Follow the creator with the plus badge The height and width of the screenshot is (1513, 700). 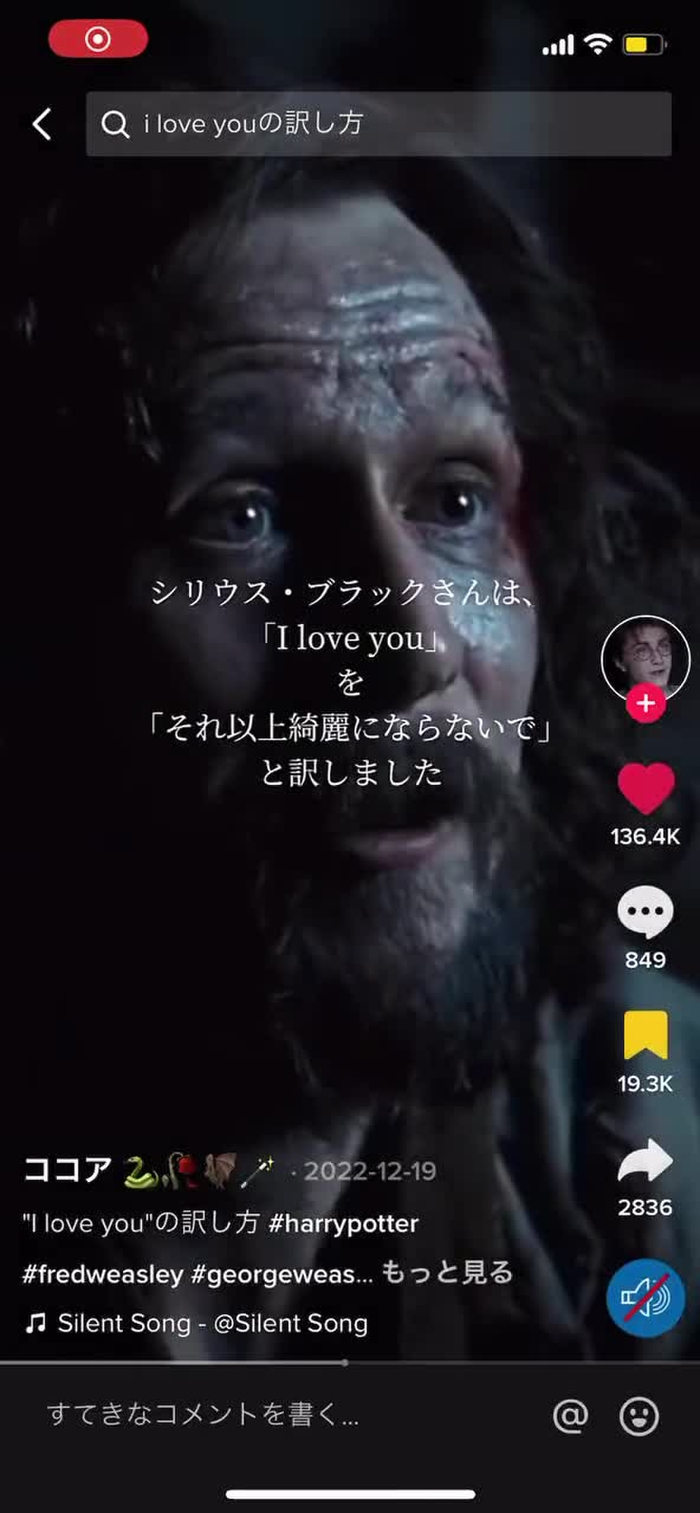point(645,704)
